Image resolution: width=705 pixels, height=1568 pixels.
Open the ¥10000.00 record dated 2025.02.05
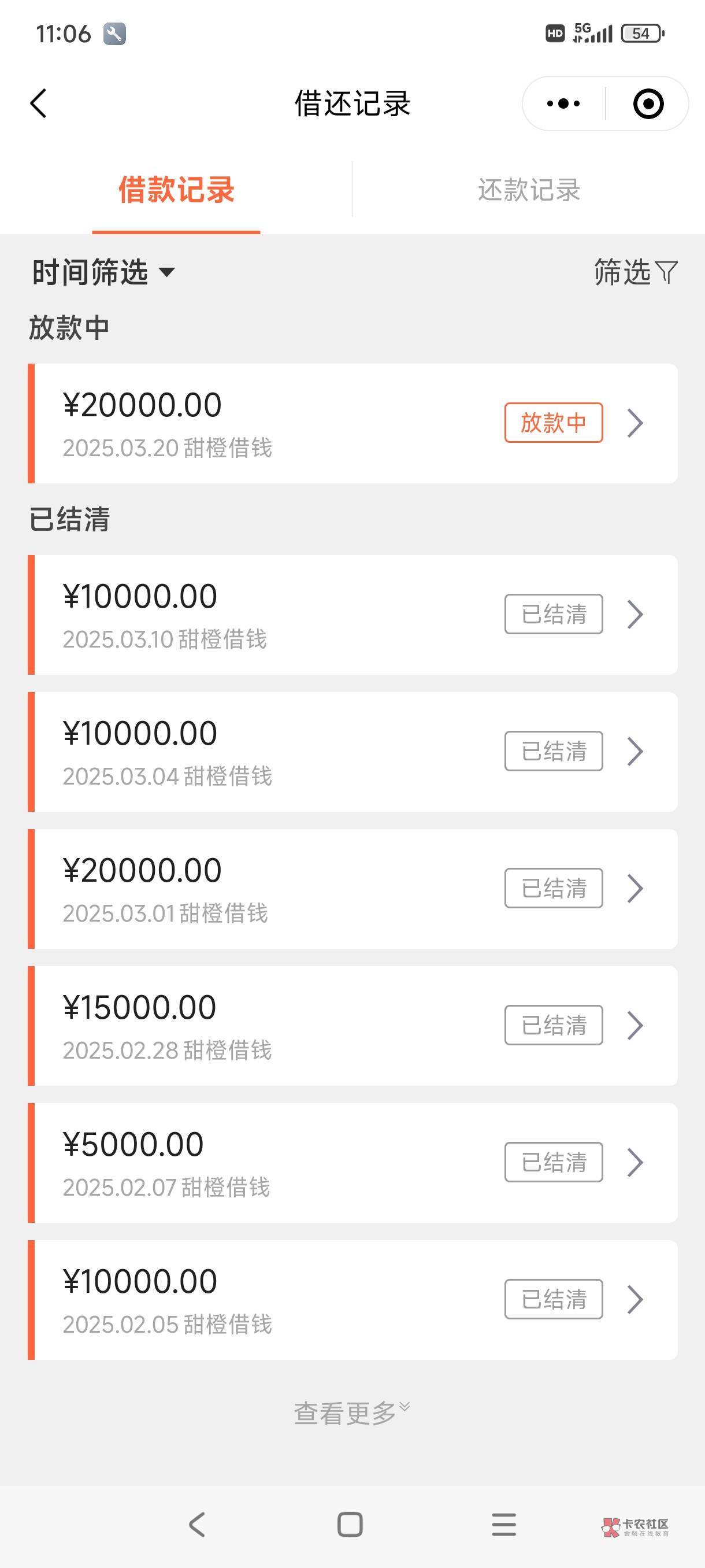(353, 1300)
